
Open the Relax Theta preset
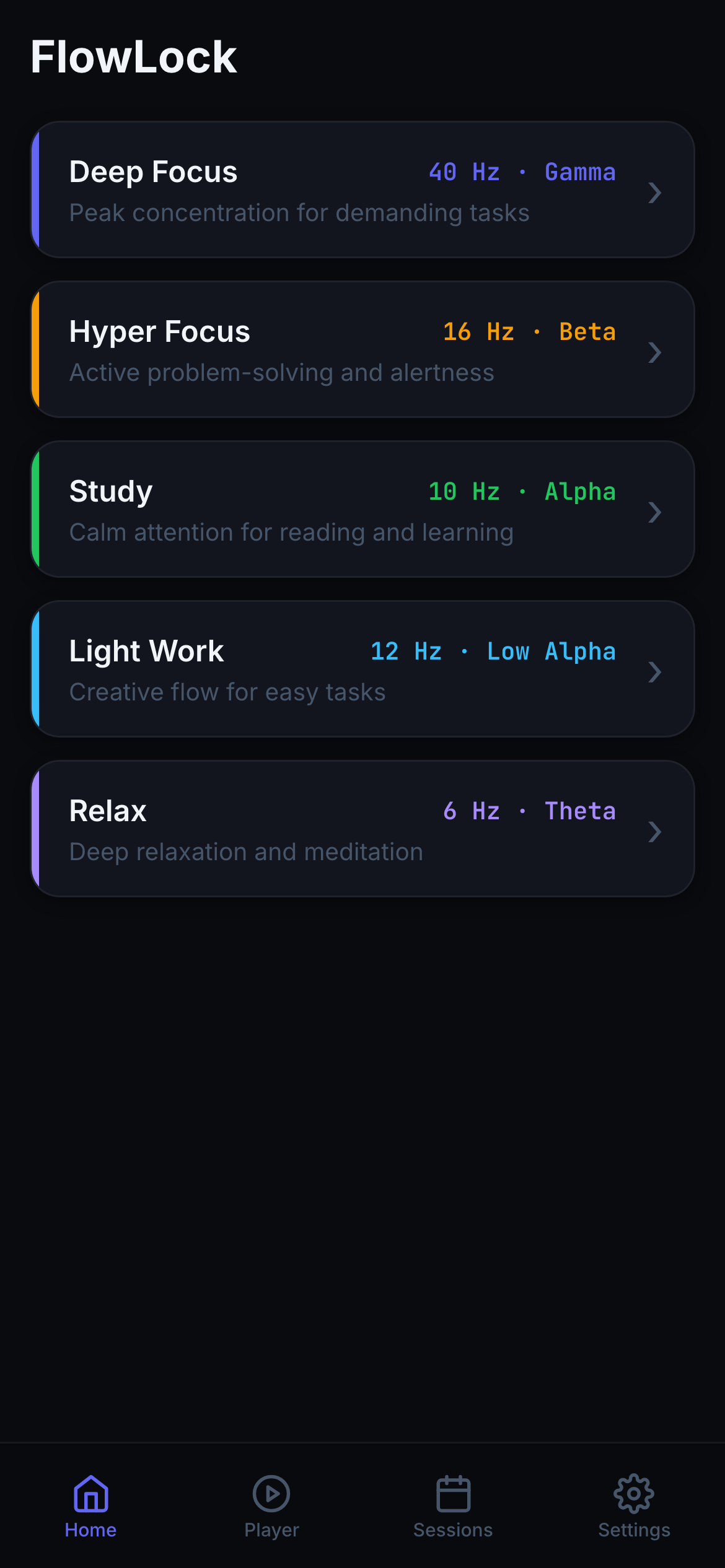point(362,829)
